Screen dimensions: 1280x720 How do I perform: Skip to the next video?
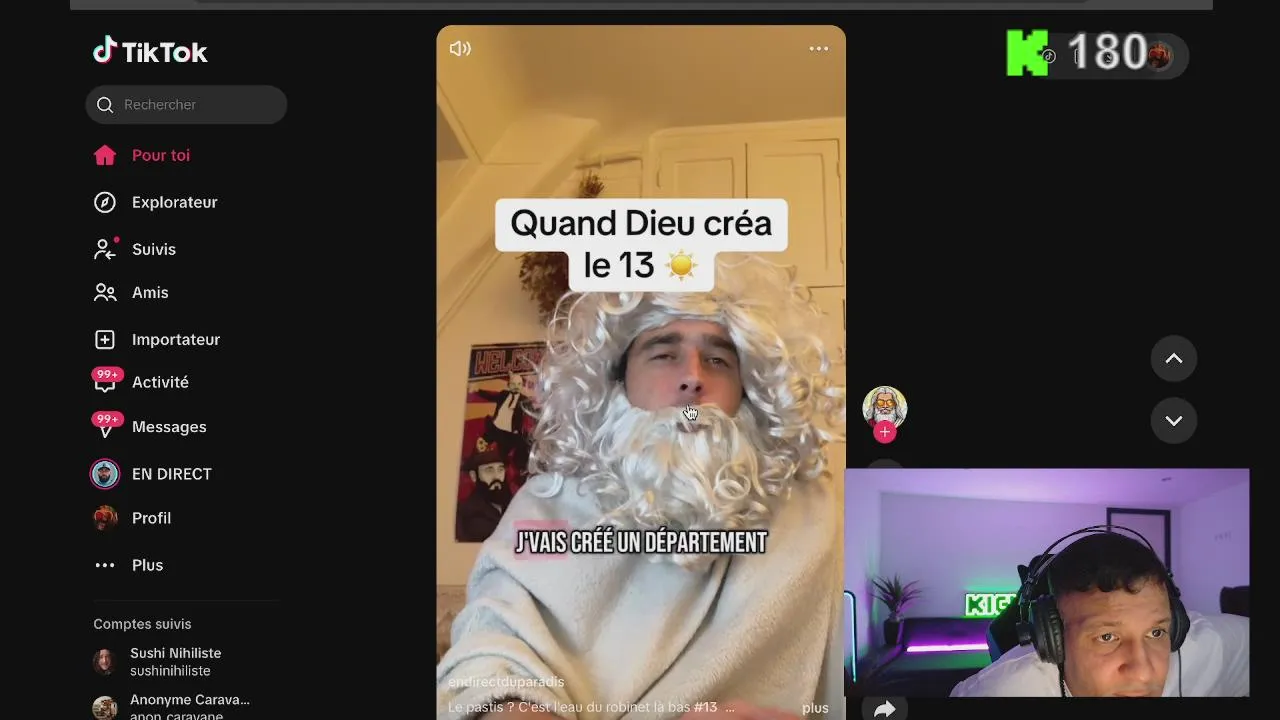tap(1174, 421)
